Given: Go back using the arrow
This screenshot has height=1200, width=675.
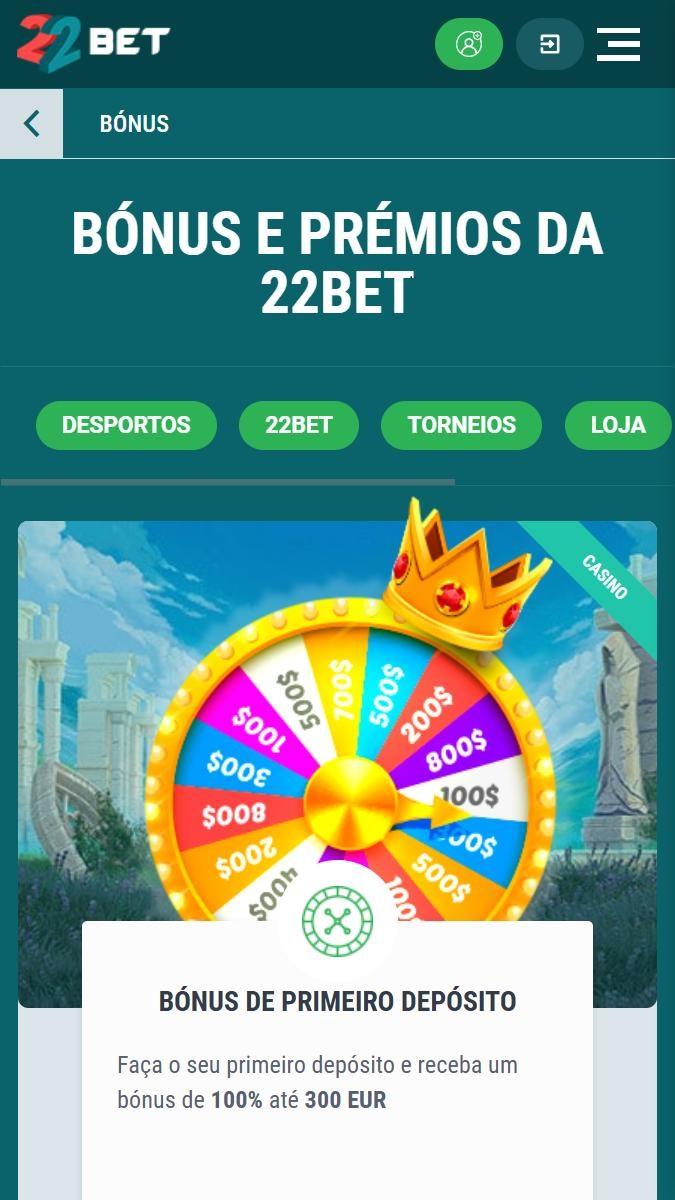Looking at the screenshot, I should click(x=31, y=124).
